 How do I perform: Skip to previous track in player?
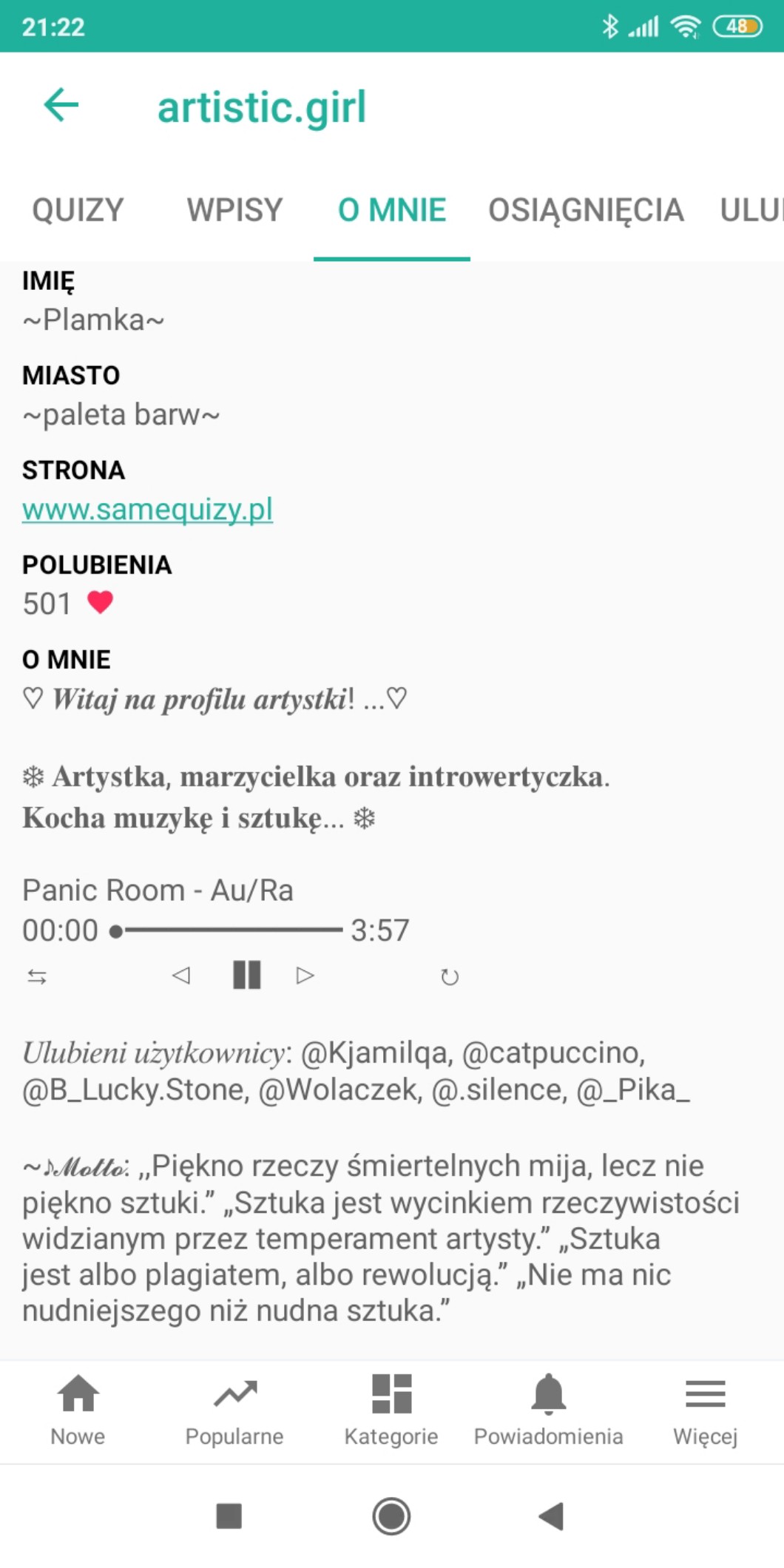pos(181,976)
